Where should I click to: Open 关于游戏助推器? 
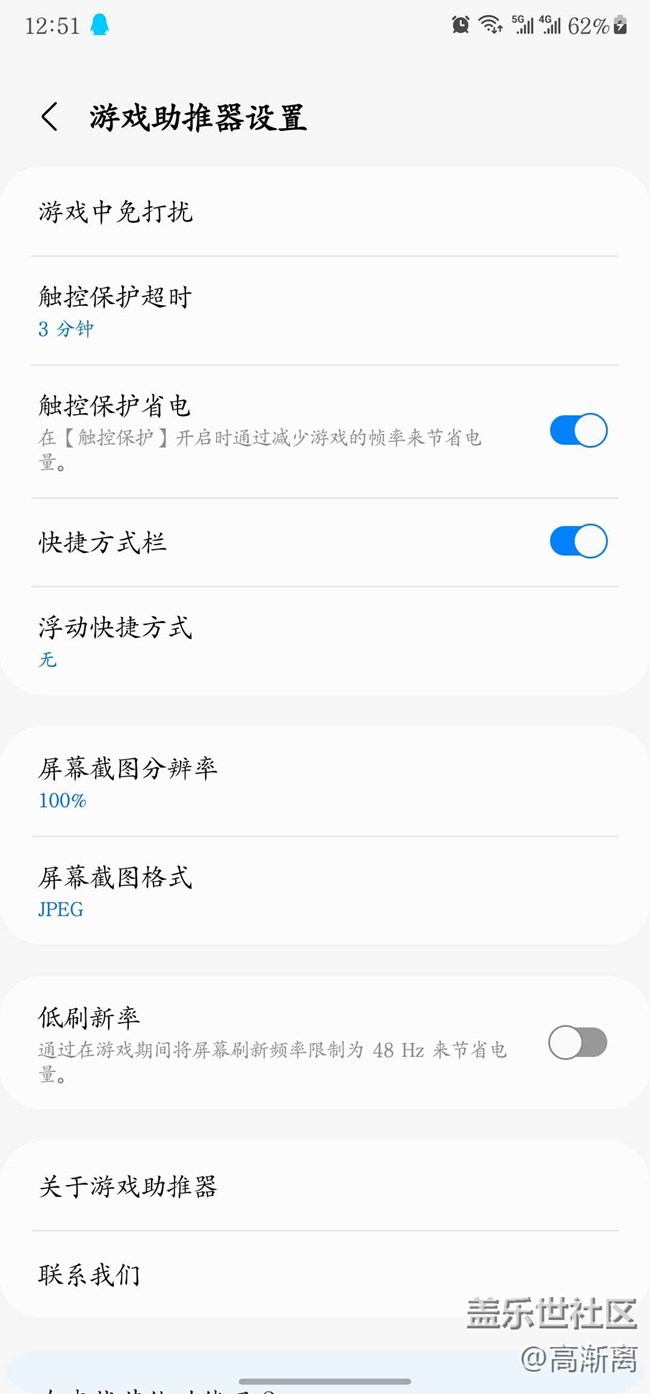(x=325, y=1186)
